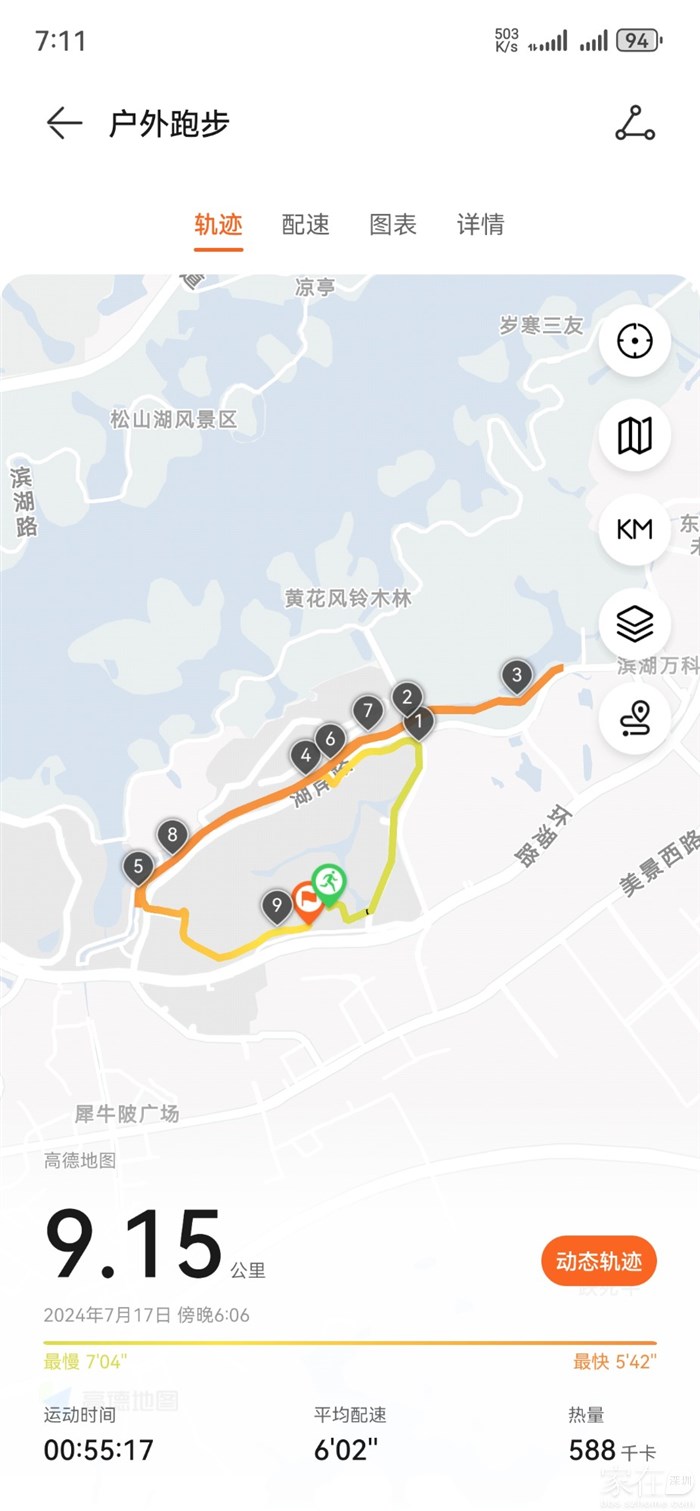
Task: Switch to the 配速 tab
Action: 306,225
